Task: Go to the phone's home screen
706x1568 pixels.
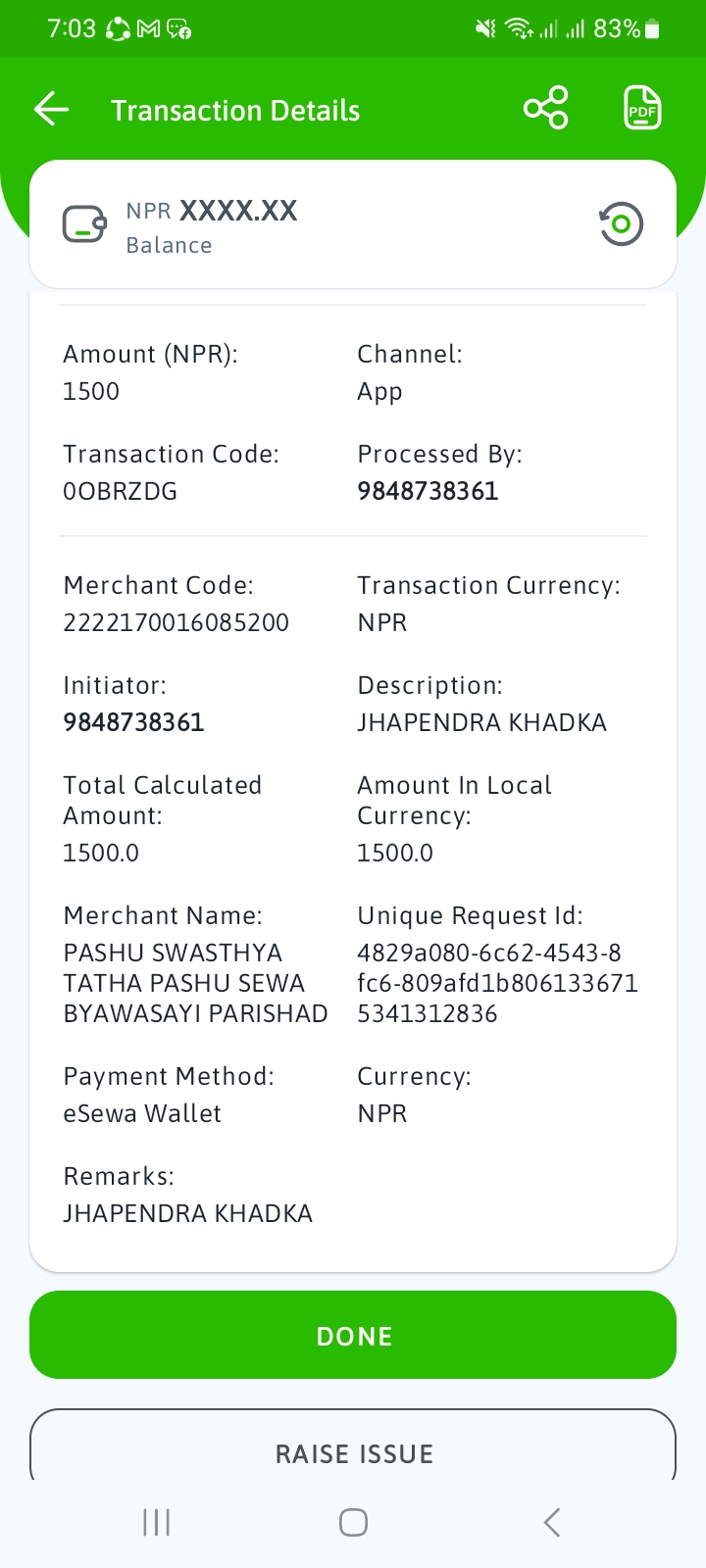Action: pos(353,1522)
